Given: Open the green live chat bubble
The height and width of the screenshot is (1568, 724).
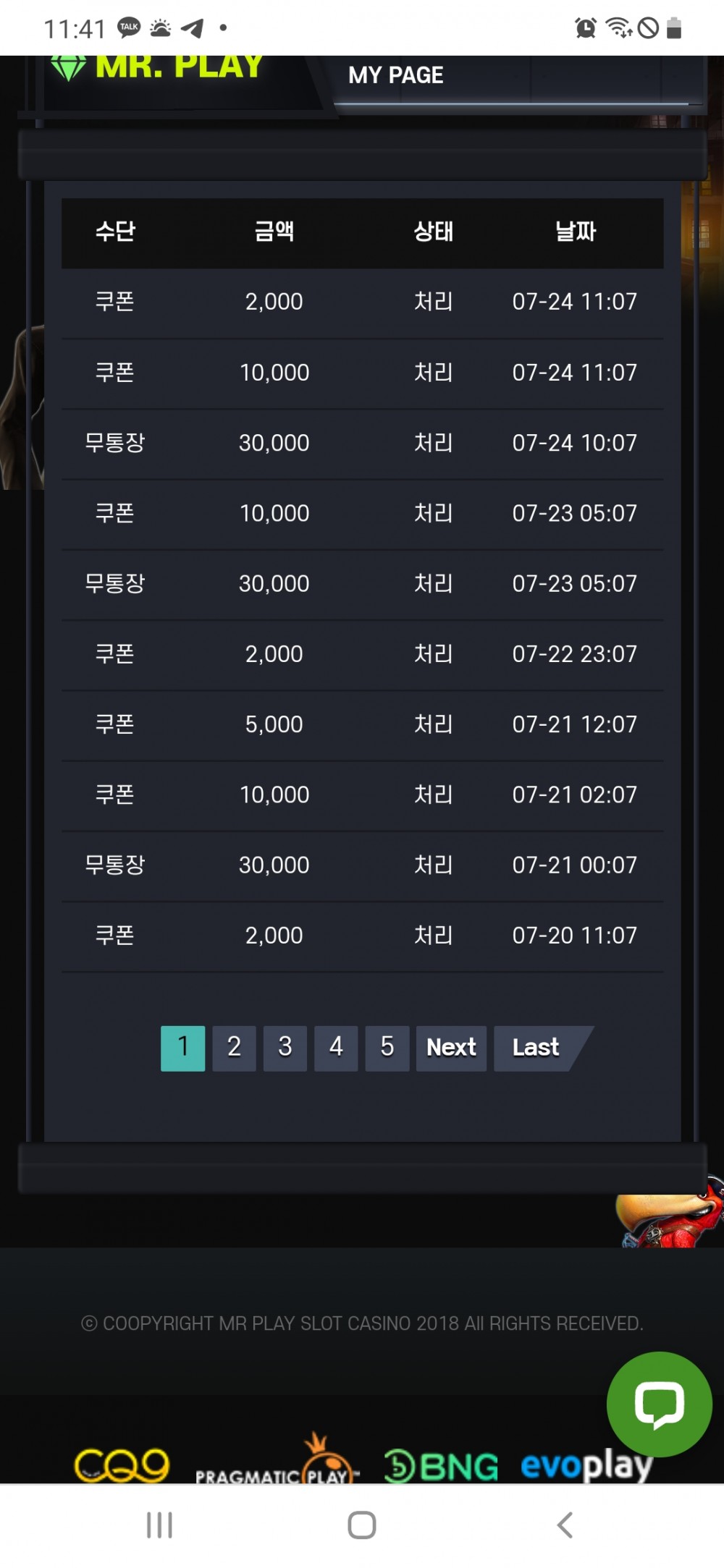Looking at the screenshot, I should (659, 1404).
